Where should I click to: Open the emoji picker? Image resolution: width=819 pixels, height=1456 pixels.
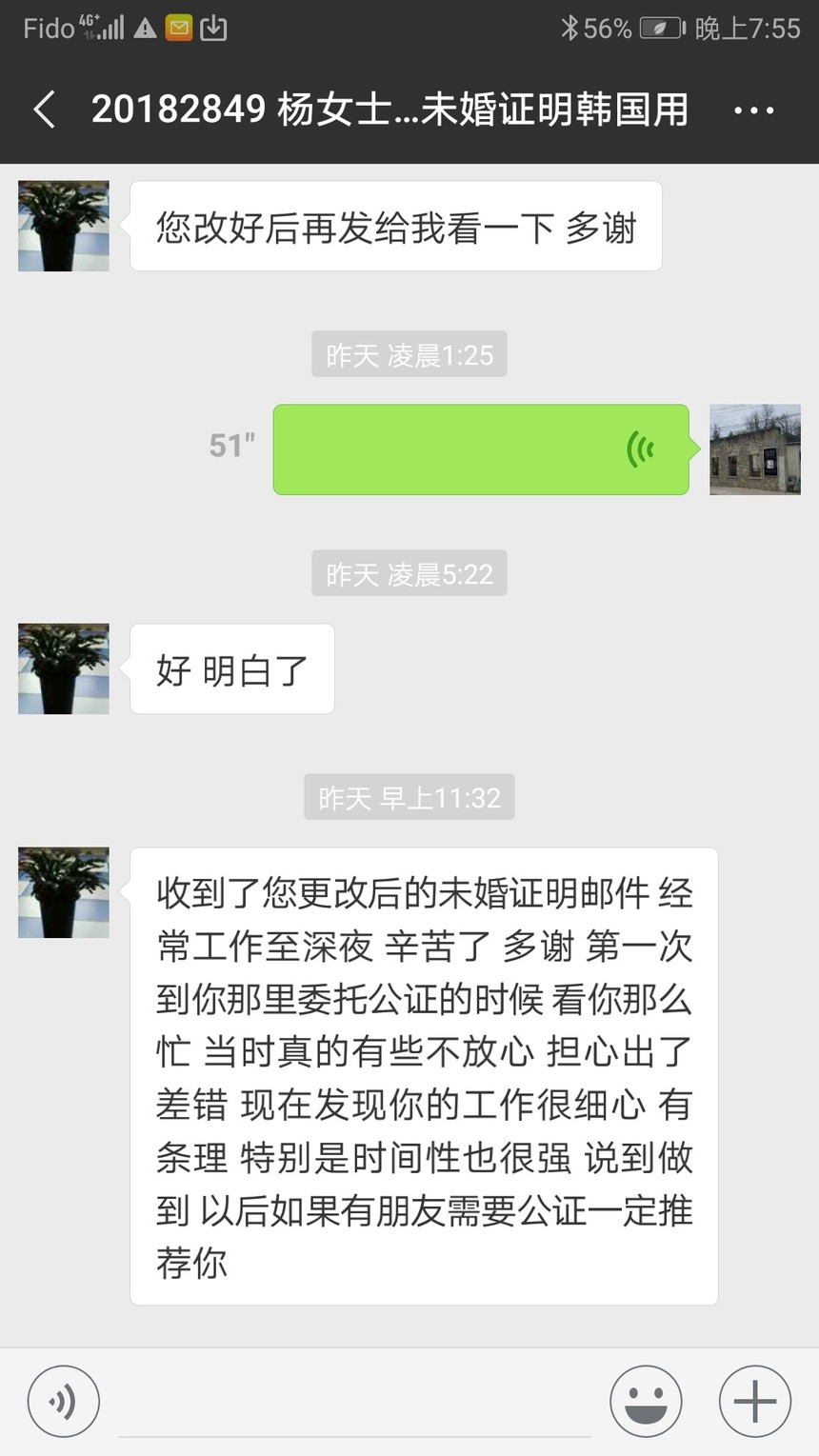646,1402
